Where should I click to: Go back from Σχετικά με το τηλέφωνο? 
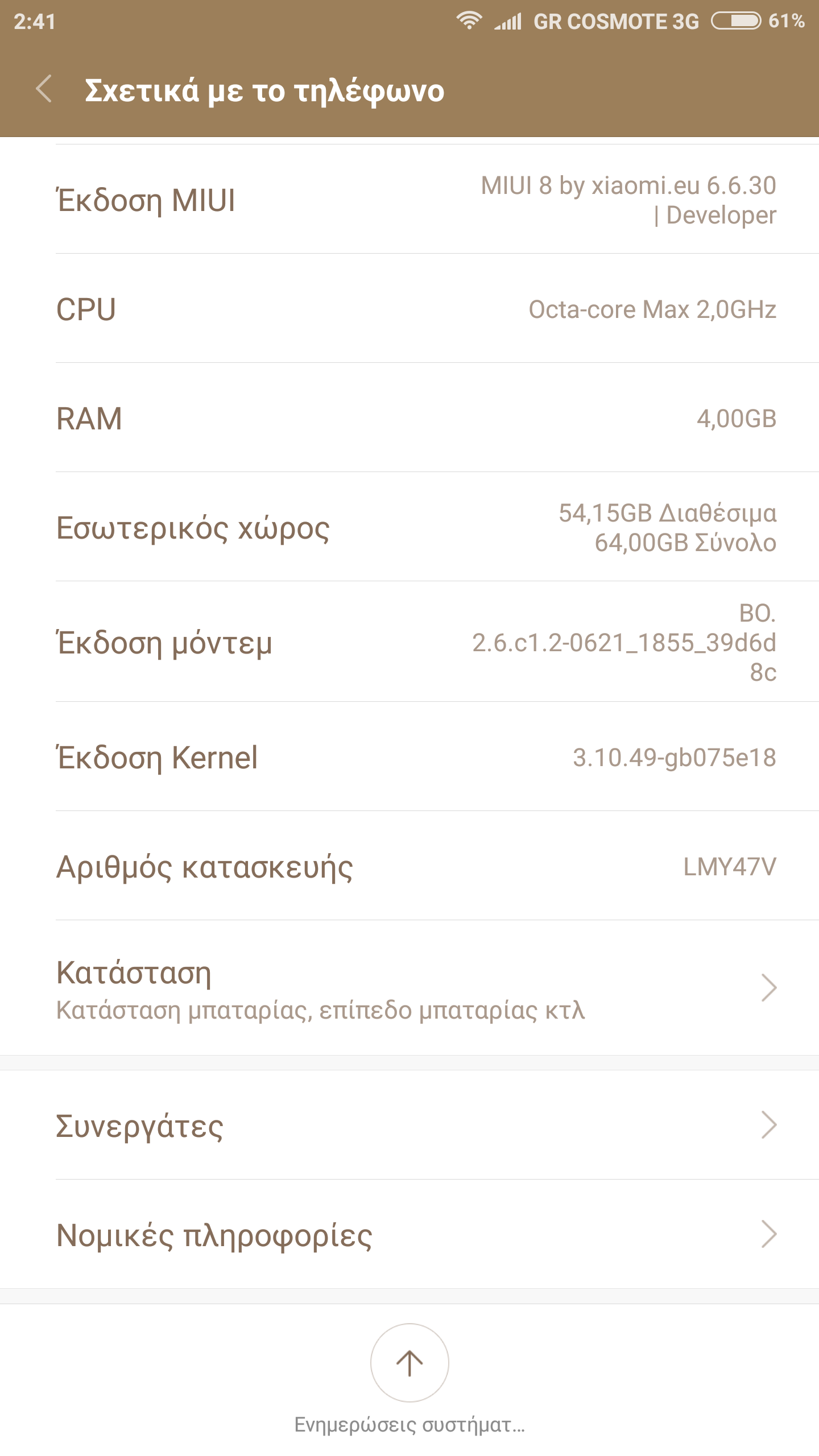44,90
